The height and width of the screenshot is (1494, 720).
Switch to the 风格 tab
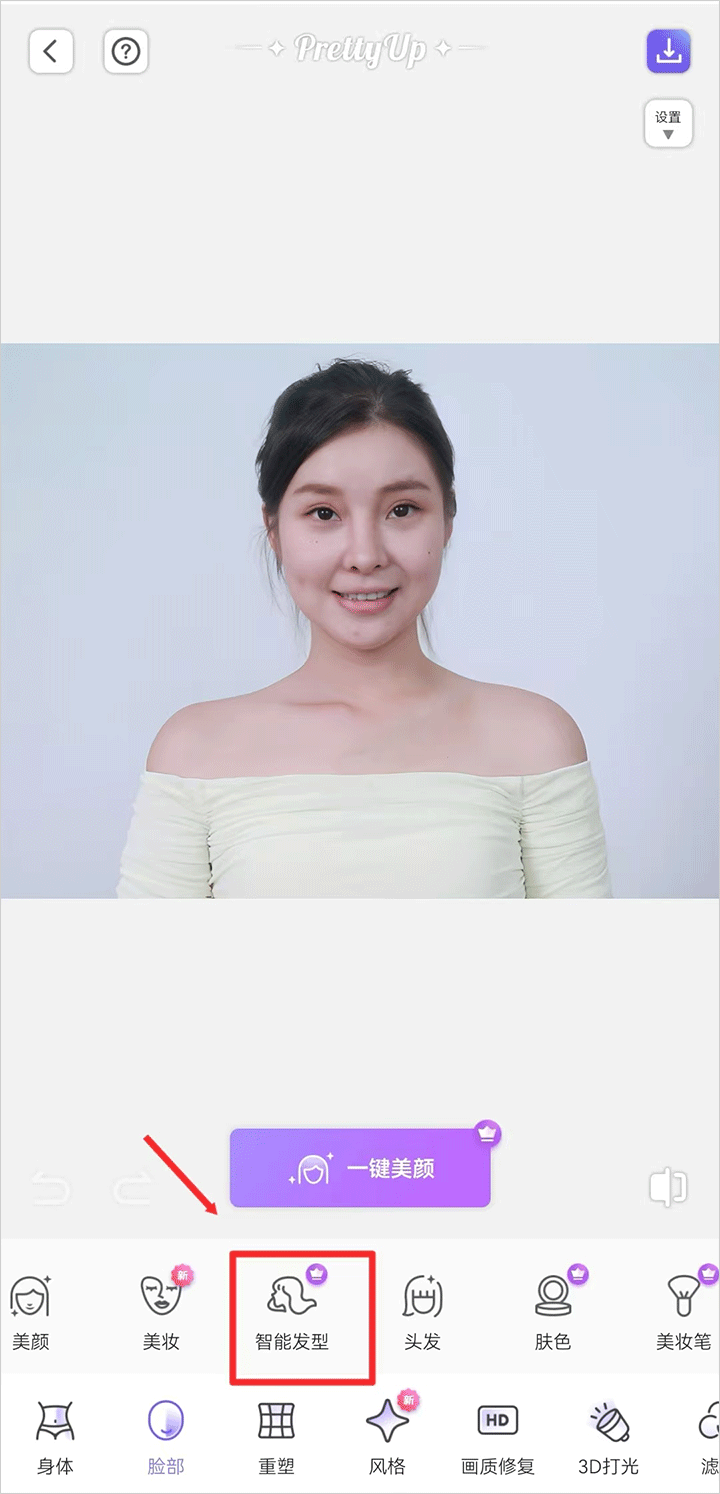tap(388, 1438)
